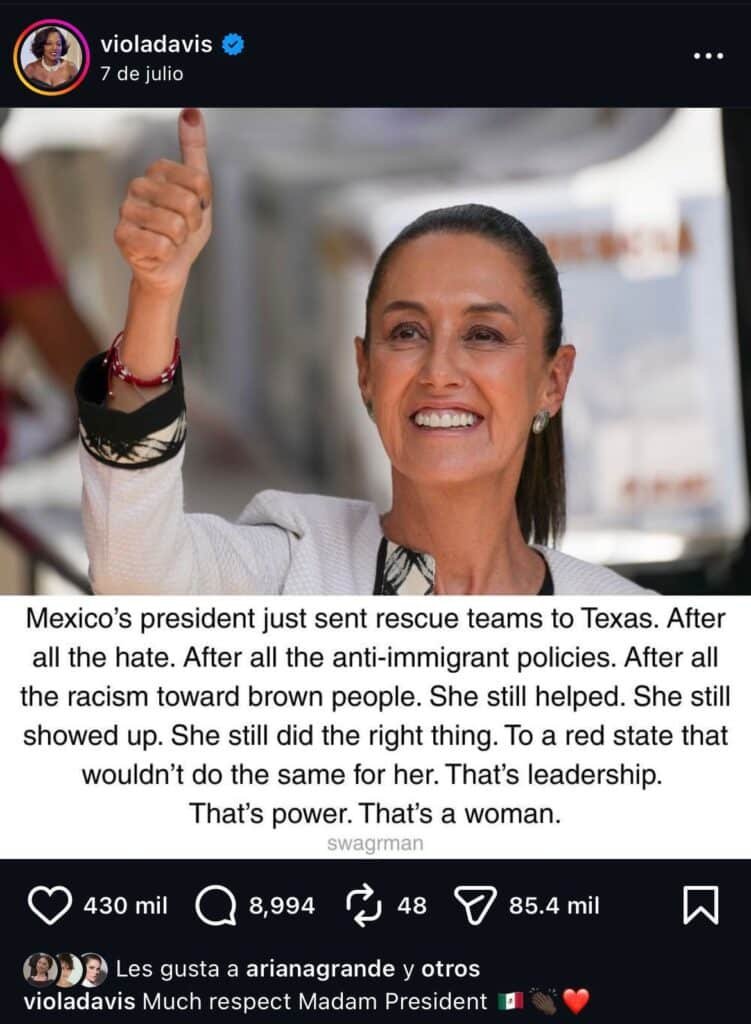Open the post image in full view

[x=375, y=350]
